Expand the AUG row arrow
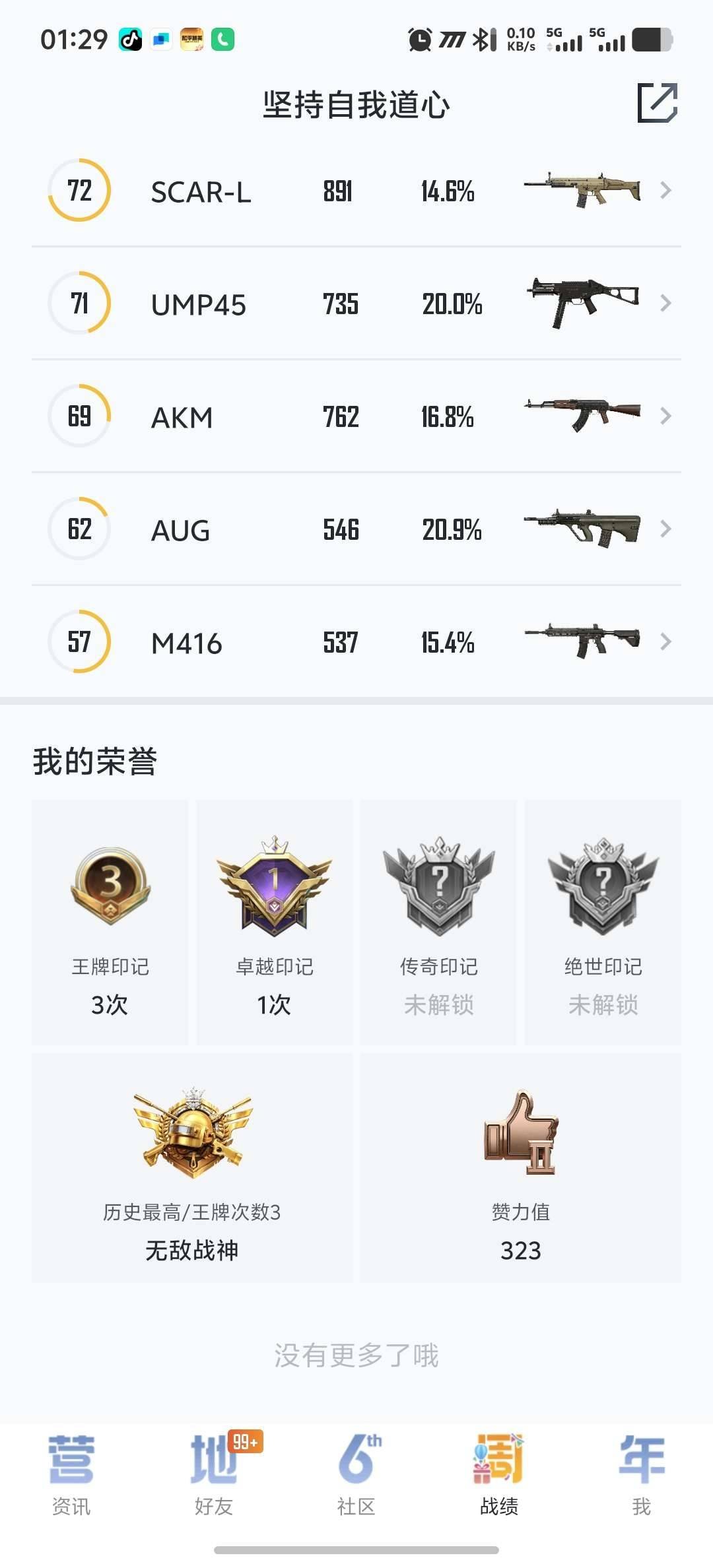Screen dimensions: 713x1568 click(665, 528)
